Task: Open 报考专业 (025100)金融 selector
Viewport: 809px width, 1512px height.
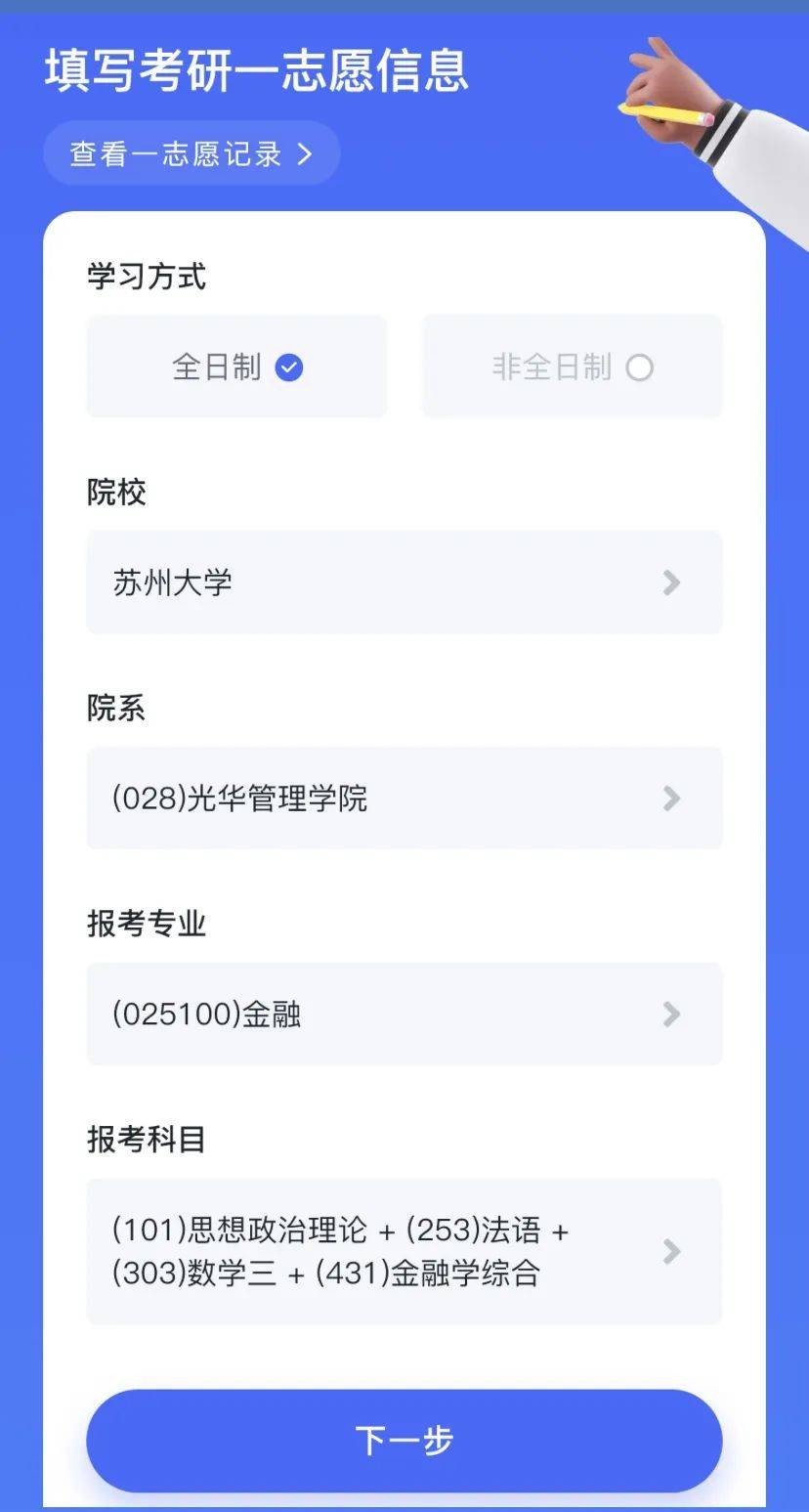Action: tap(404, 1014)
